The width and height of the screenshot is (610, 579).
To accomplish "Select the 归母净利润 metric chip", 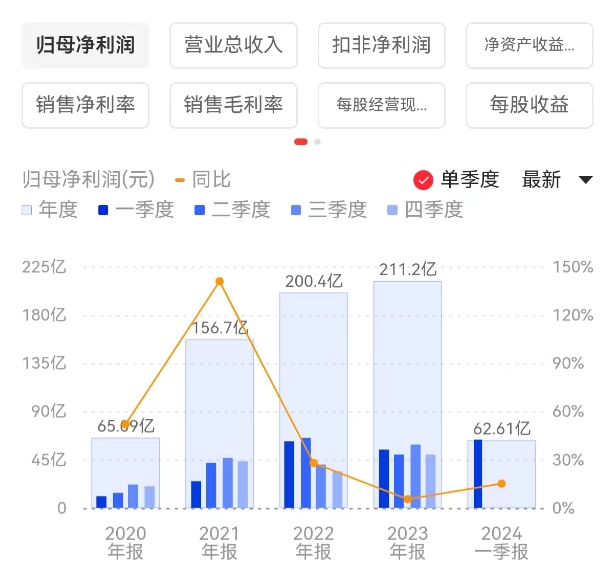I will coord(85,45).
